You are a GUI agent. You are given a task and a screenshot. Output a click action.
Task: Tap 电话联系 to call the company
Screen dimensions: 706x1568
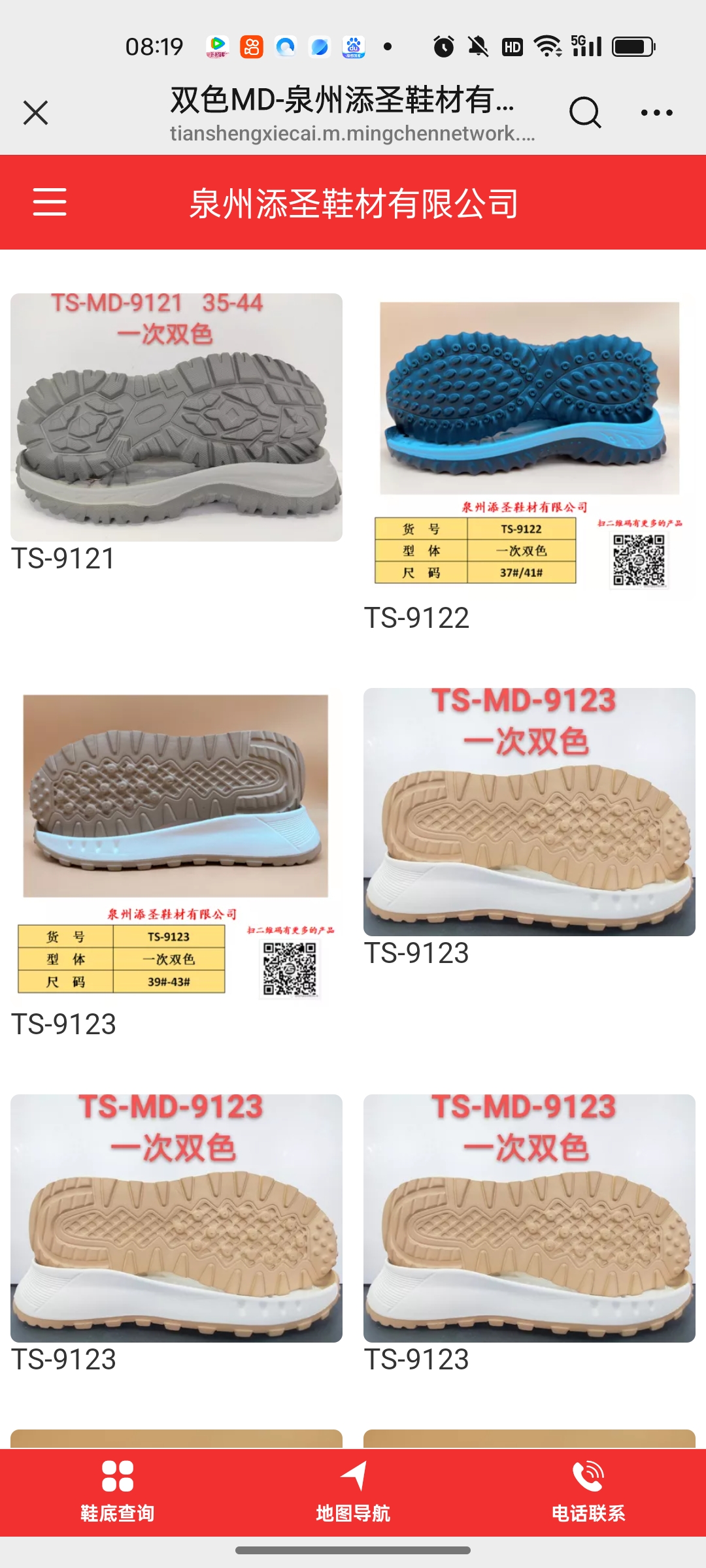pyautogui.click(x=588, y=1492)
